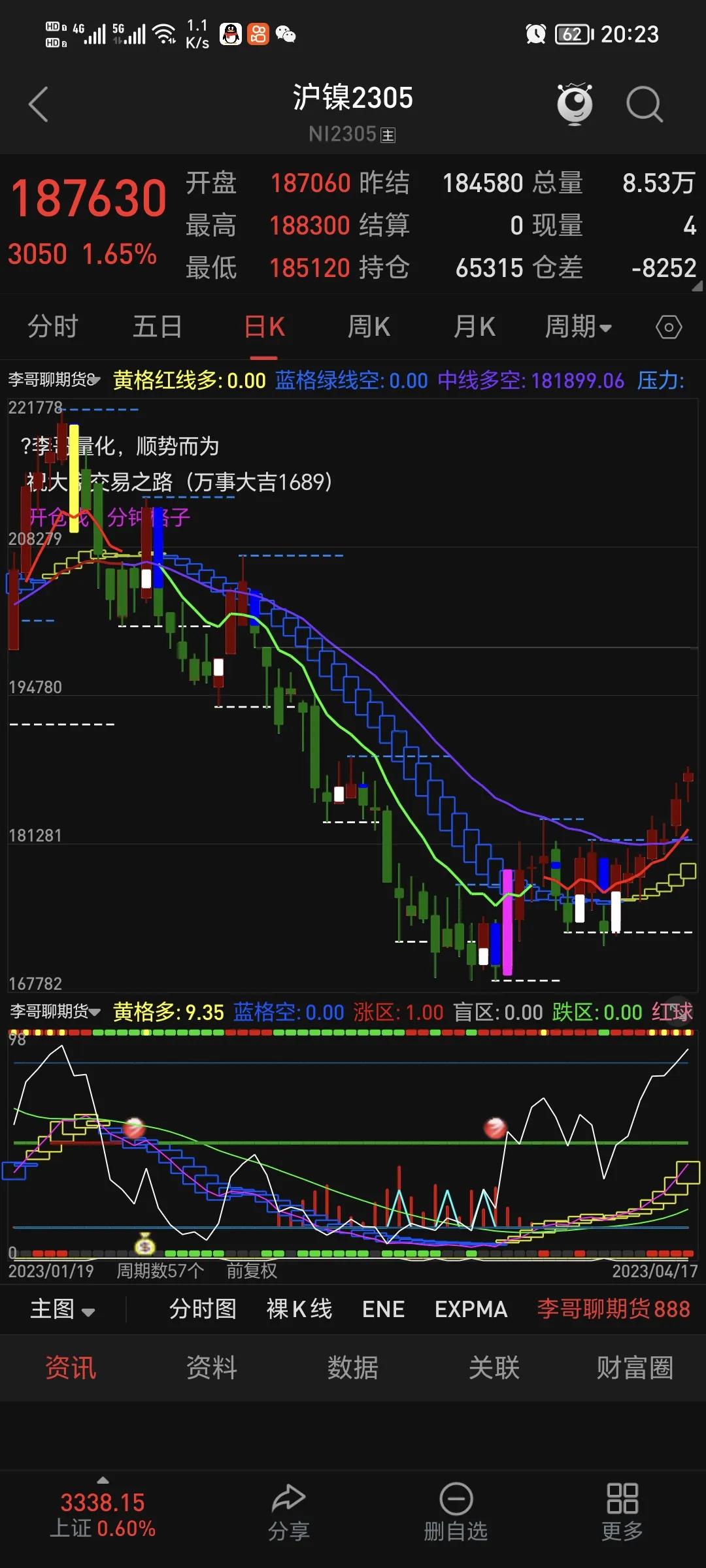Choose the 分时图 indicator

pyautogui.click(x=203, y=1309)
